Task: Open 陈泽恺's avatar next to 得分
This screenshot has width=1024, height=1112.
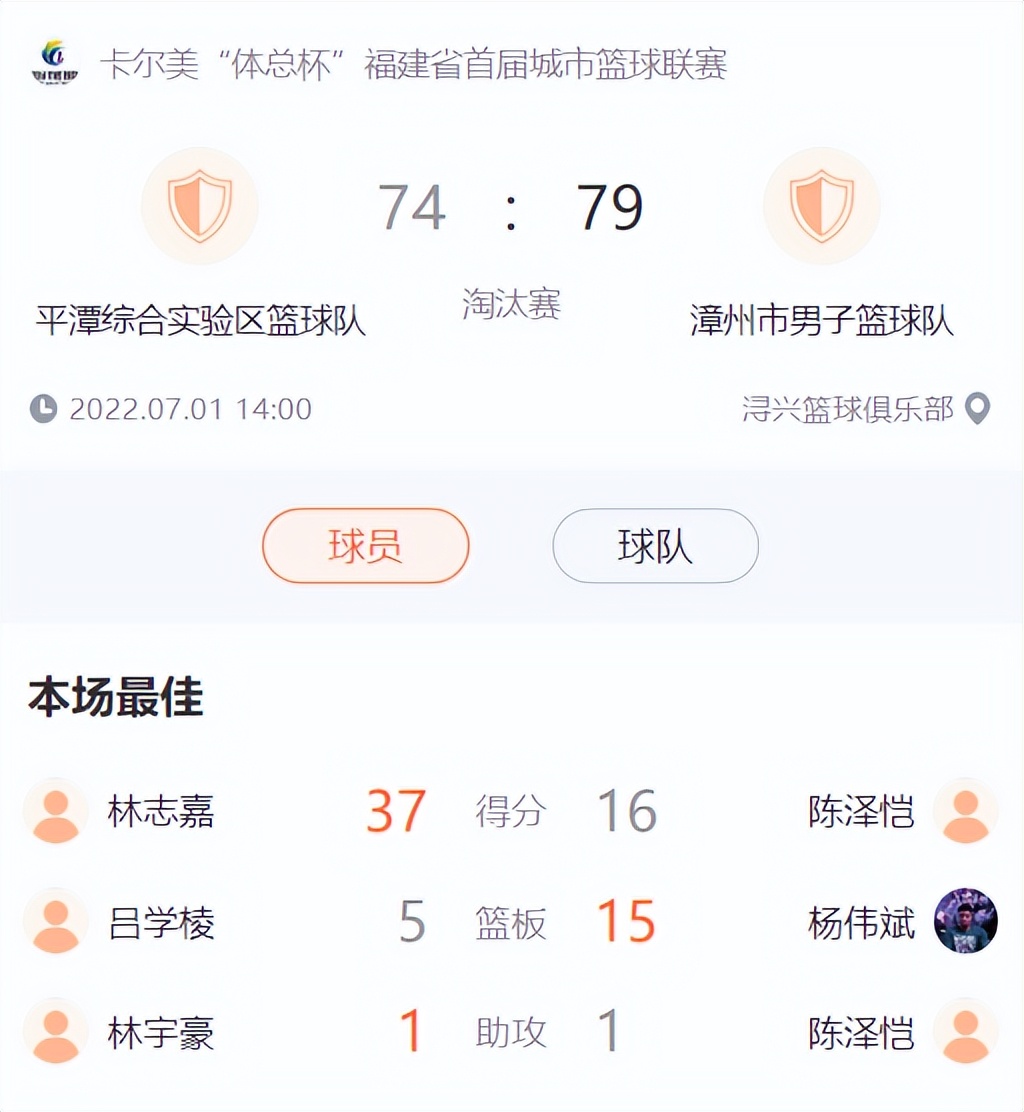Action: 965,812
